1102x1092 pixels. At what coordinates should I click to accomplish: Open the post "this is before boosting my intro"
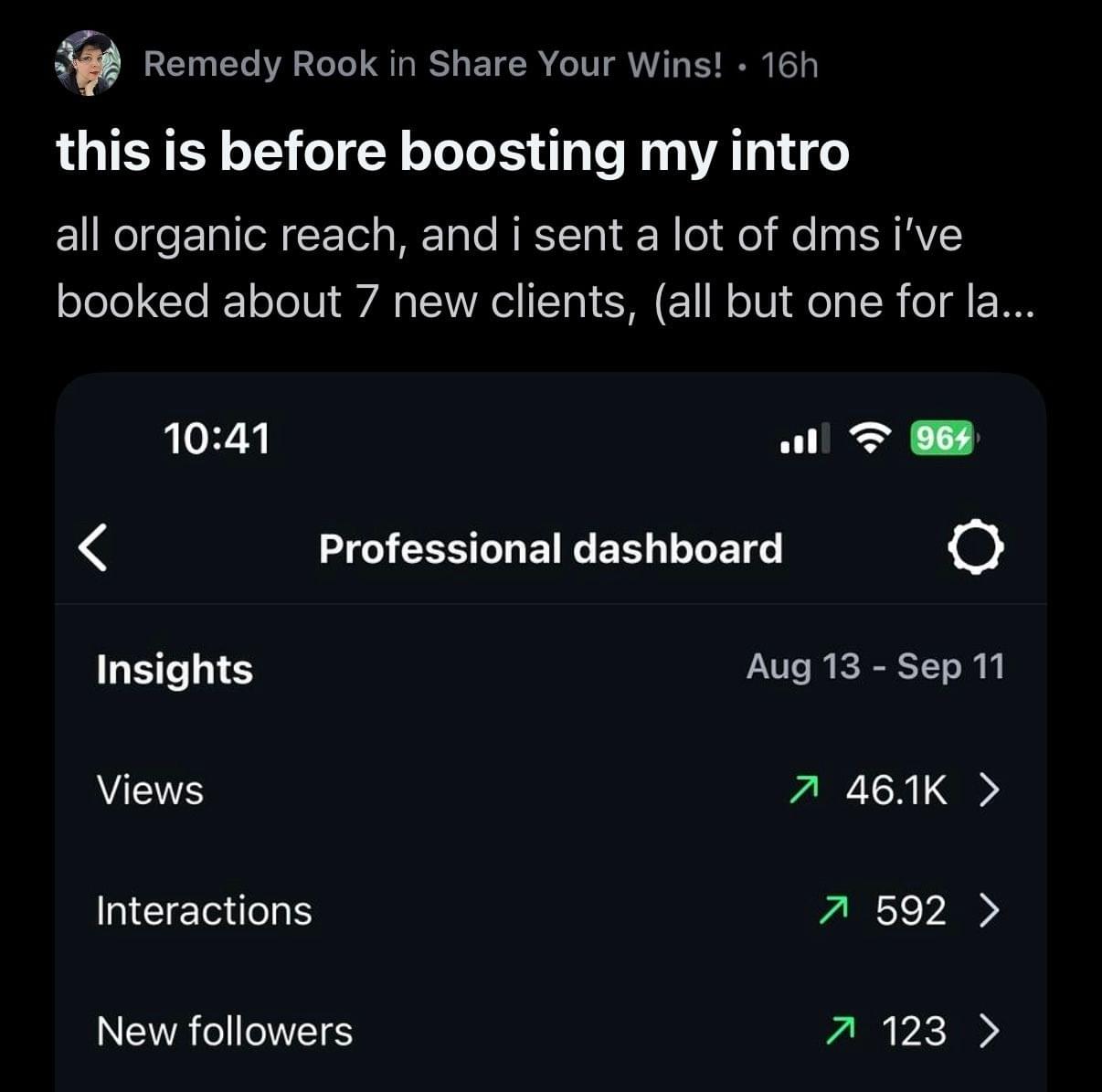pyautogui.click(x=452, y=151)
